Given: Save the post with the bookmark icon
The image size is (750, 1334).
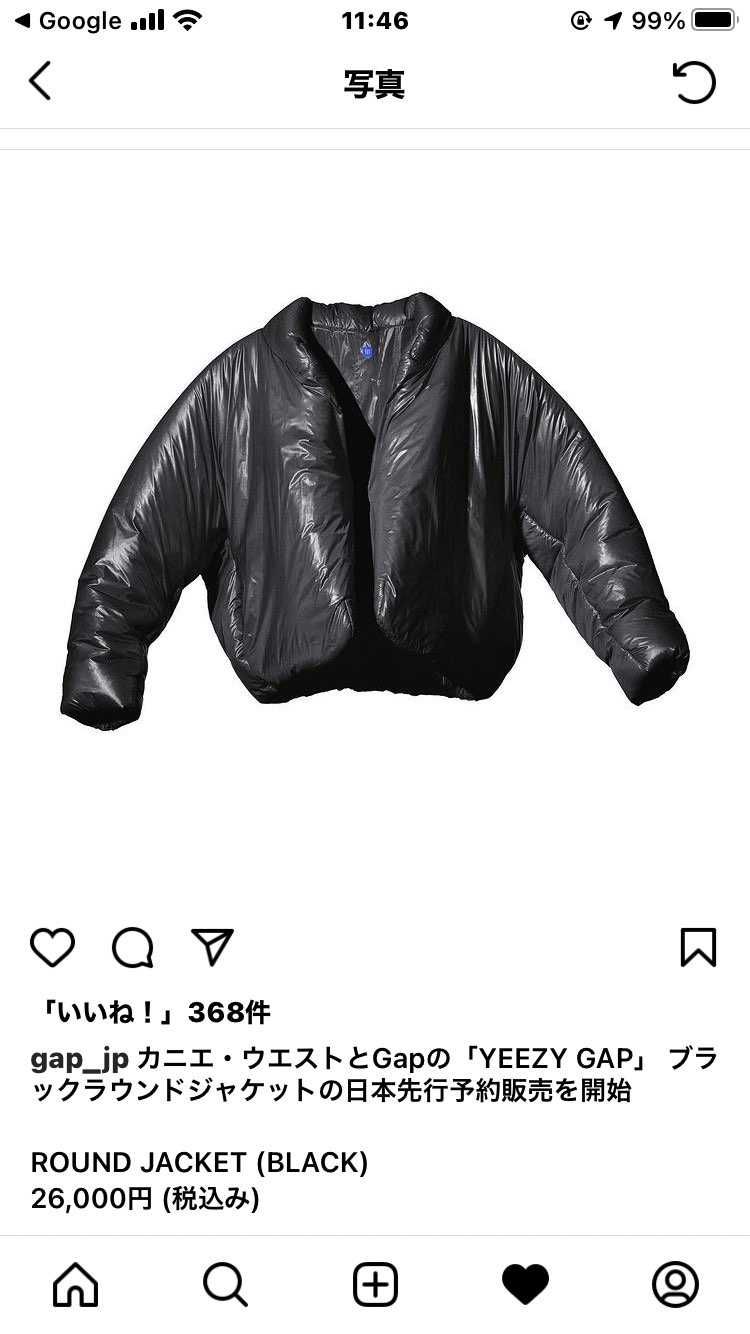Looking at the screenshot, I should 699,947.
